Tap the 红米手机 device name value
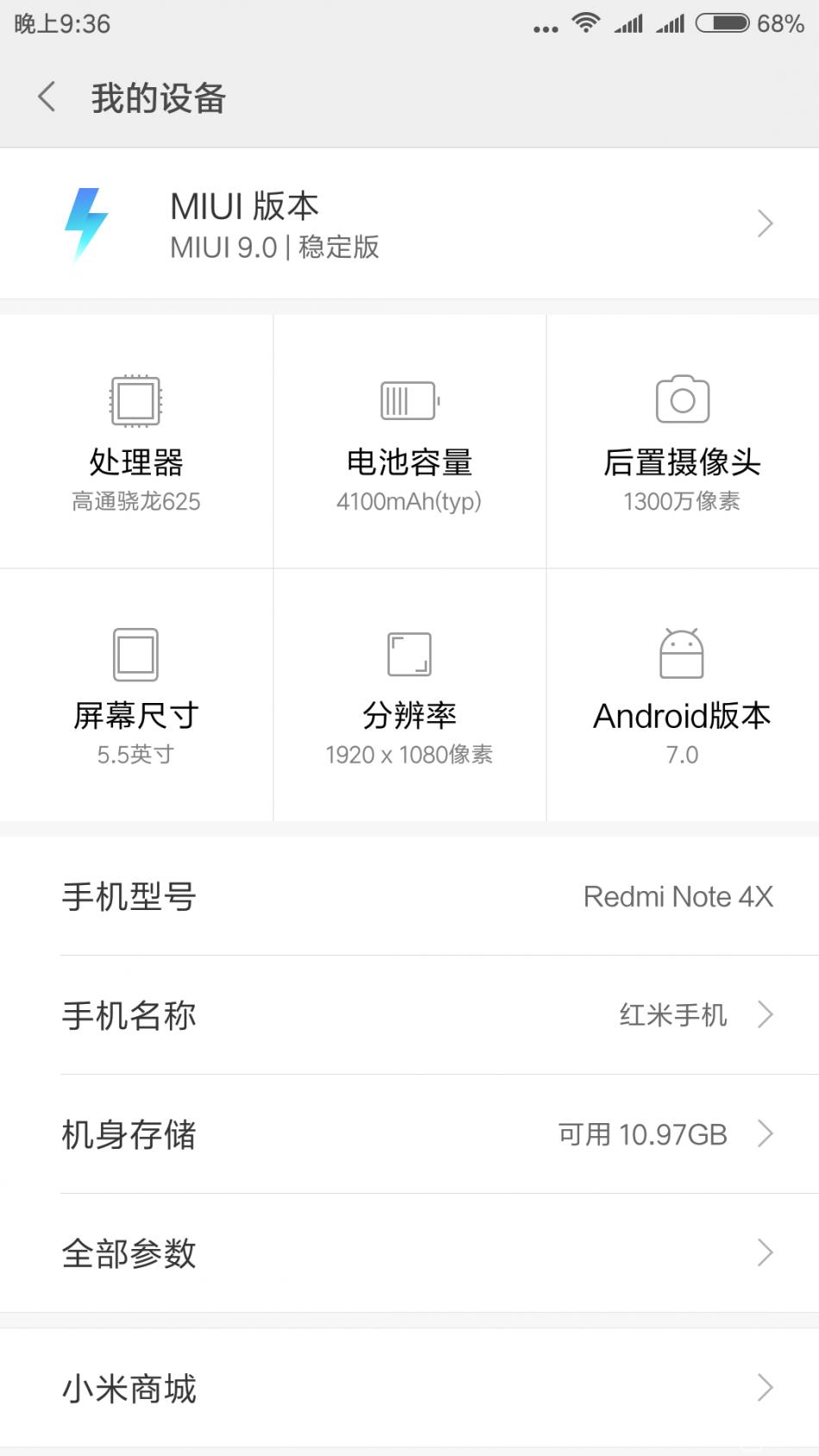This screenshot has width=819, height=1456. [x=673, y=1015]
